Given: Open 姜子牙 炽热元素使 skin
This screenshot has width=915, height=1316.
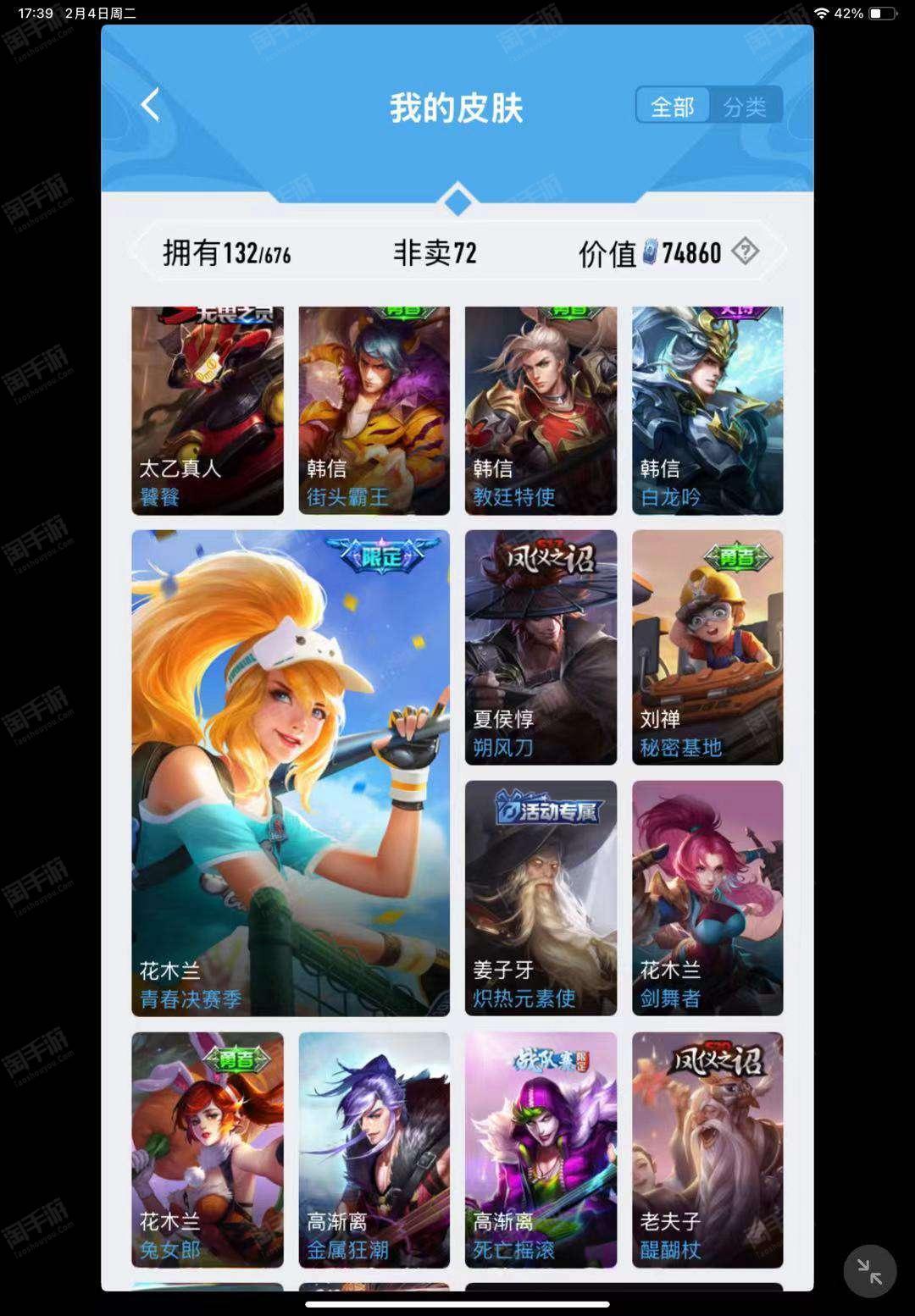Looking at the screenshot, I should 541,898.
